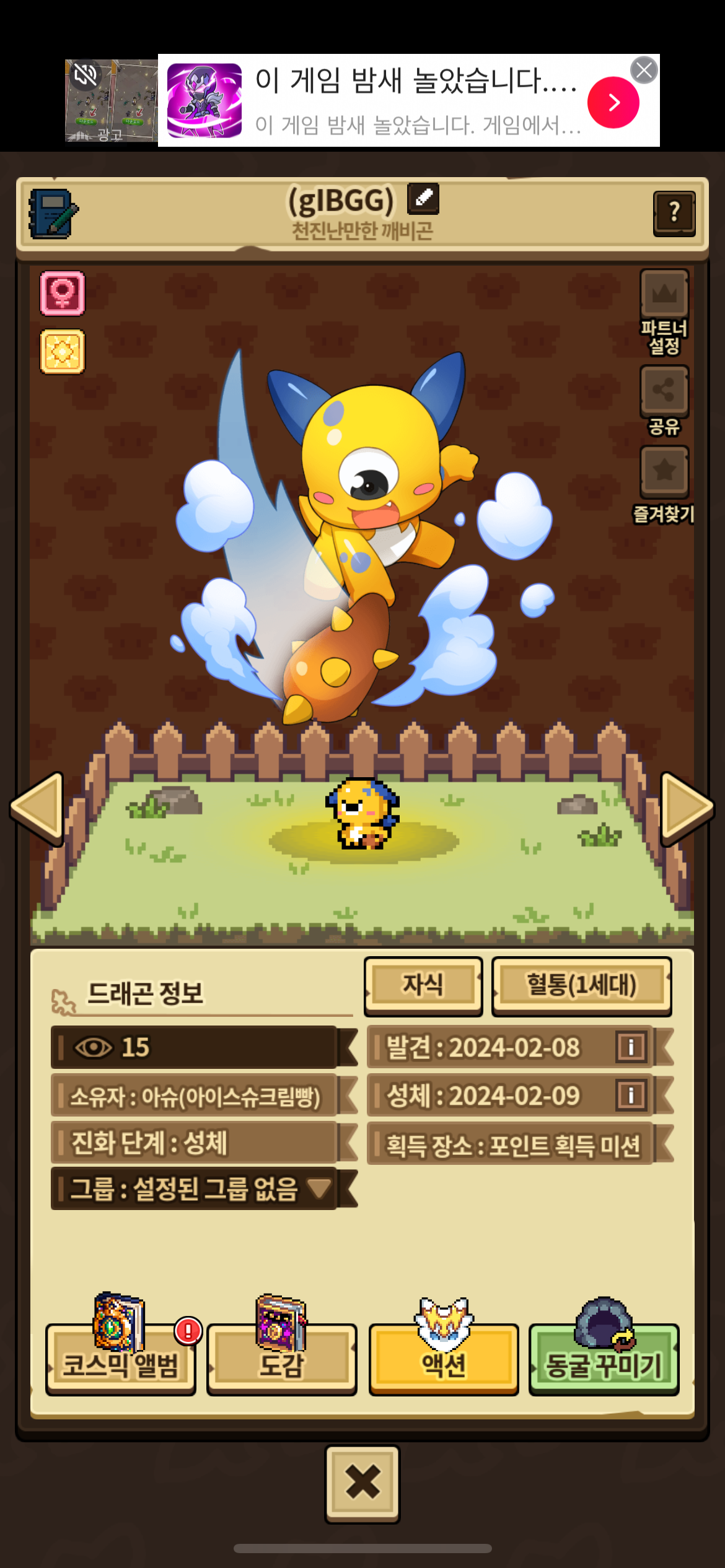Viewport: 725px width, 1568px height.
Task: View info for 성체 date
Action: 631,1095
